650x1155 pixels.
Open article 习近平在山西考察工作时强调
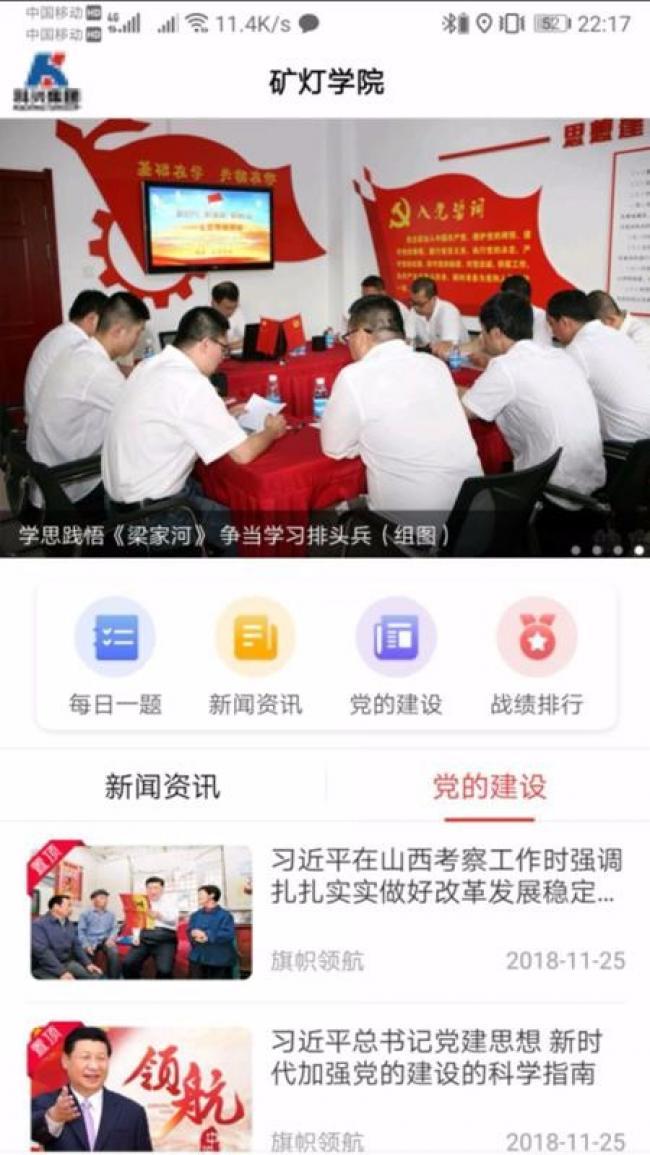tap(325, 912)
